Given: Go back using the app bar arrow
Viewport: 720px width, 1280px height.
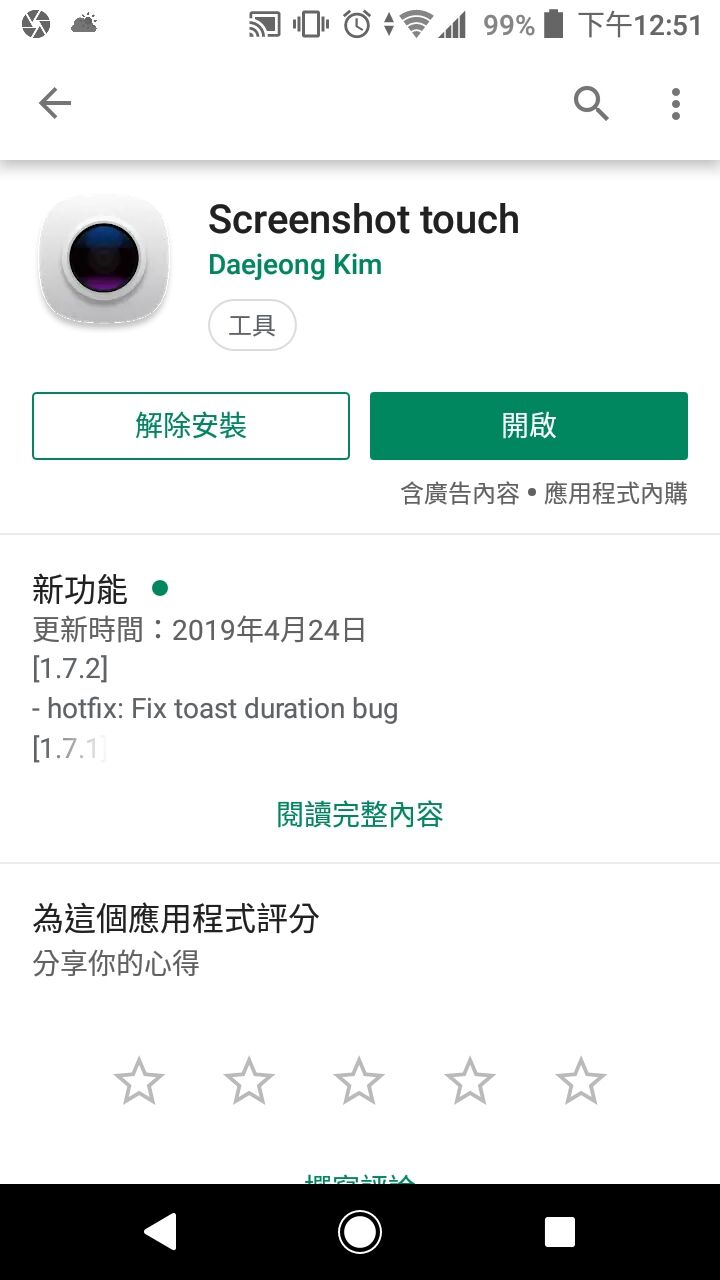Looking at the screenshot, I should coord(55,103).
